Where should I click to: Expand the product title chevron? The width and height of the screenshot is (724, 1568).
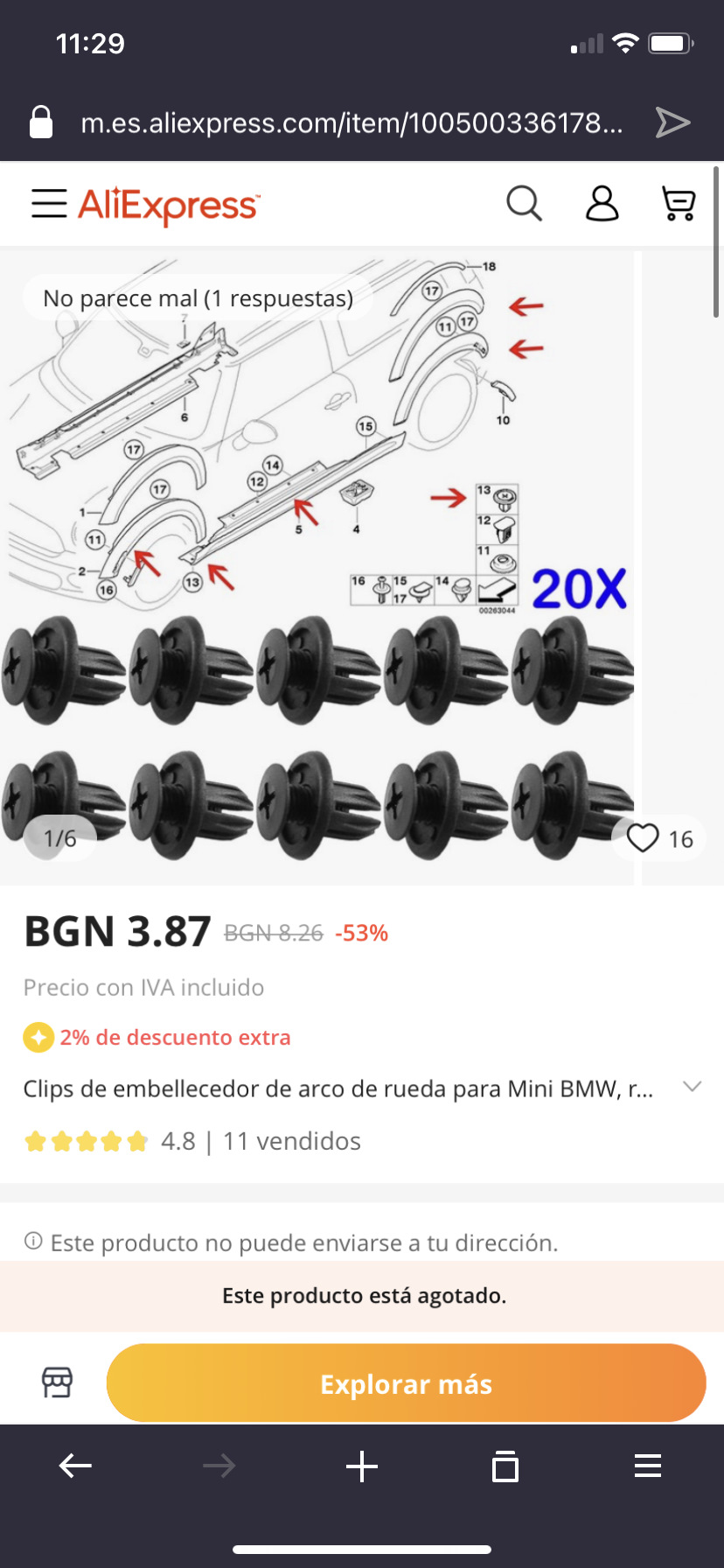tap(692, 1088)
